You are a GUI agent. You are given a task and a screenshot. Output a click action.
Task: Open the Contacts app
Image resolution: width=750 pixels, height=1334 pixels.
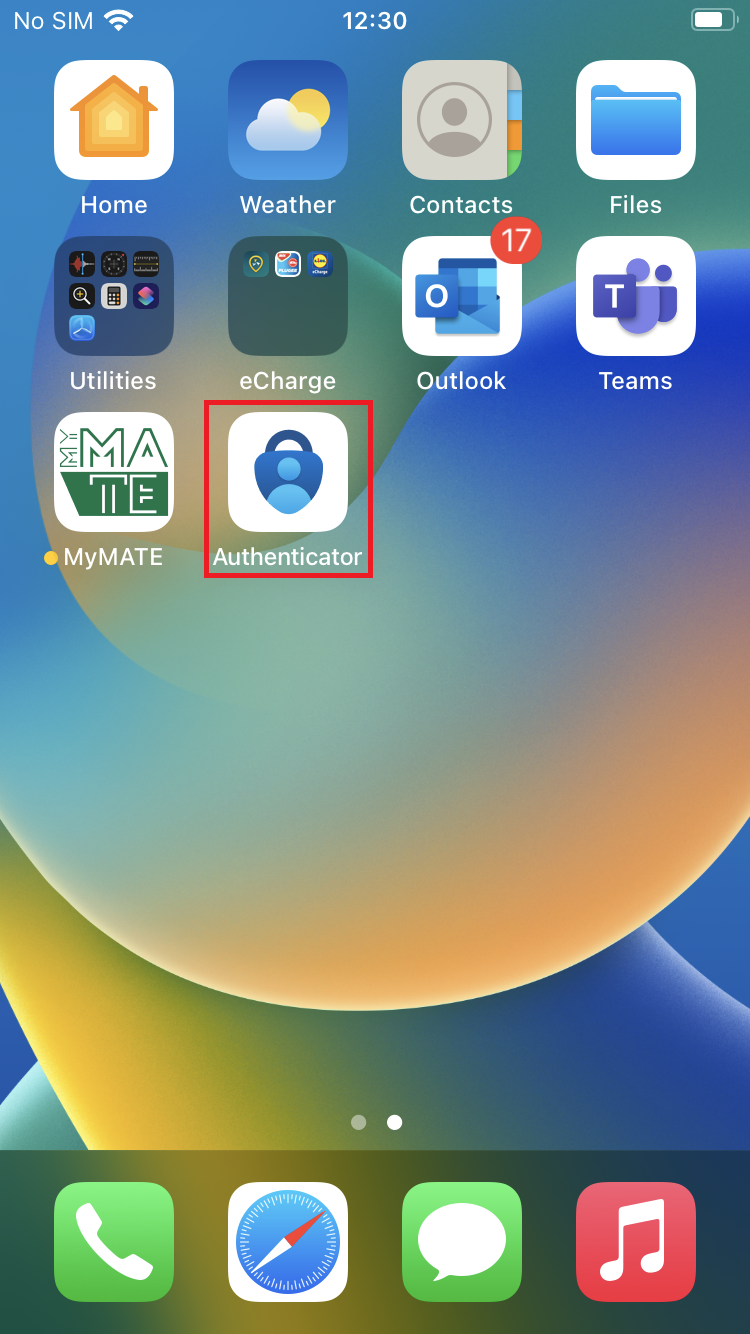click(x=462, y=120)
